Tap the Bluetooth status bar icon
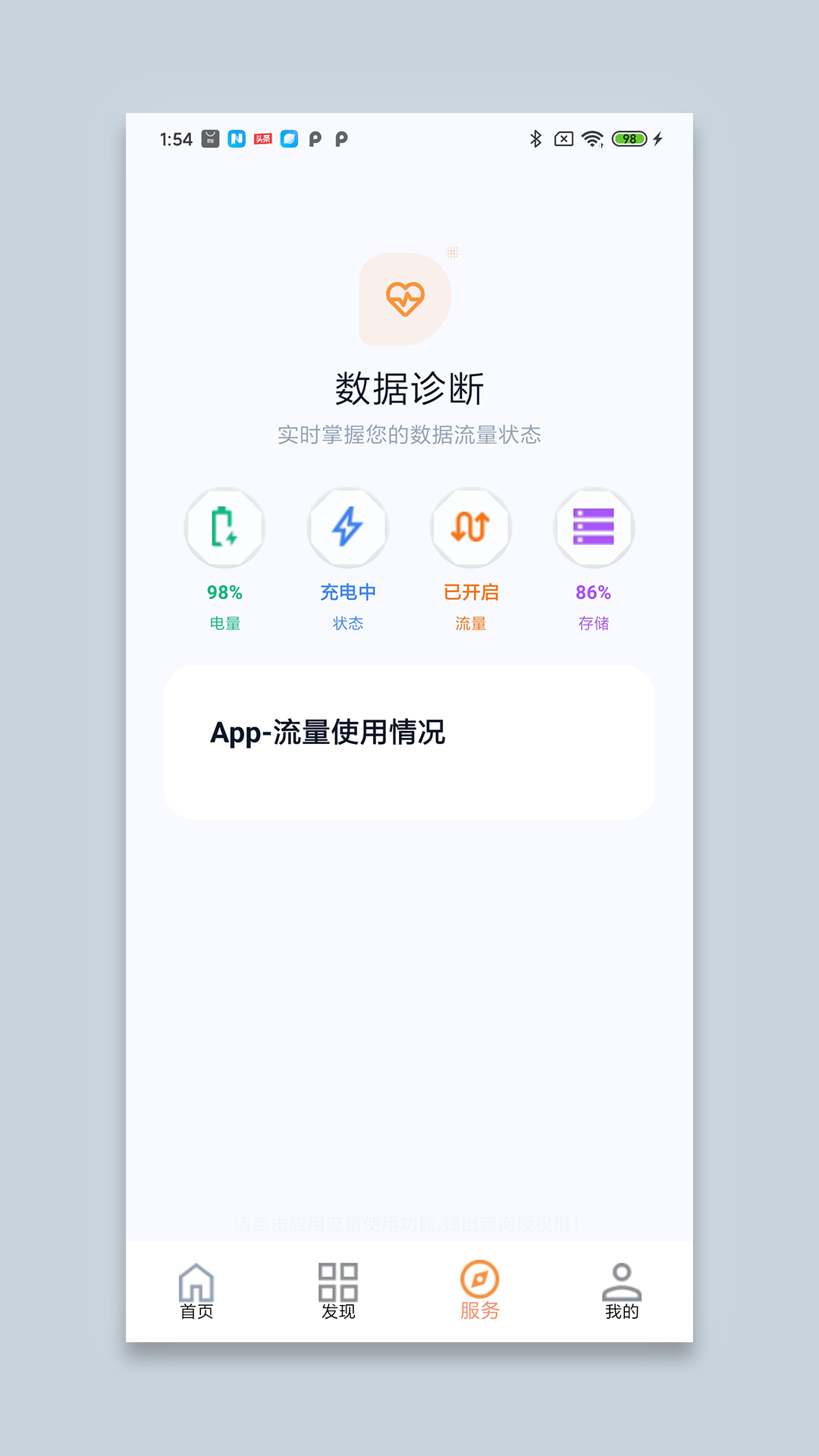Viewport: 819px width, 1456px height. 535,140
